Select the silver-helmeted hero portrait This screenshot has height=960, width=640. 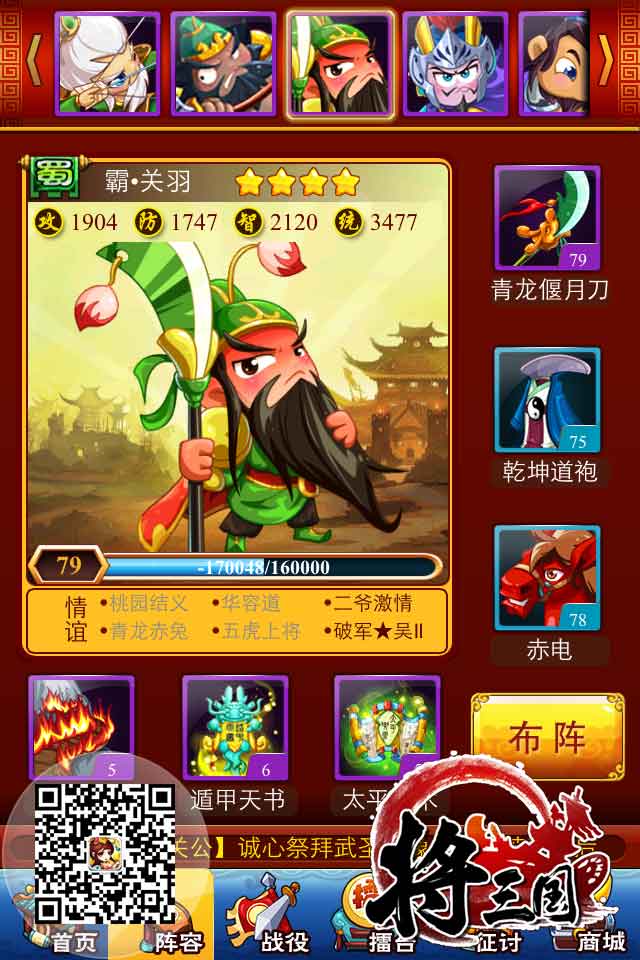(455, 64)
